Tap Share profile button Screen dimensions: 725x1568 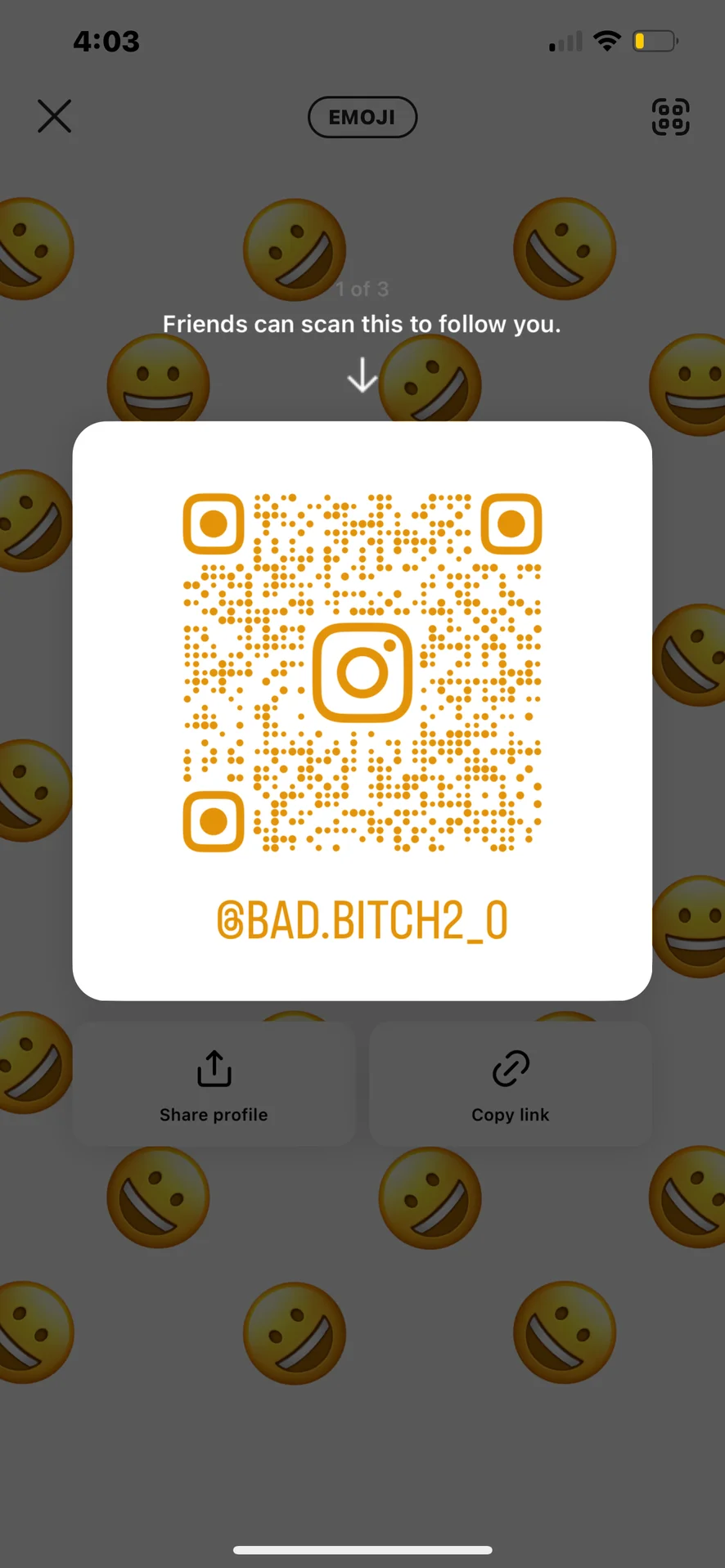(214, 1085)
